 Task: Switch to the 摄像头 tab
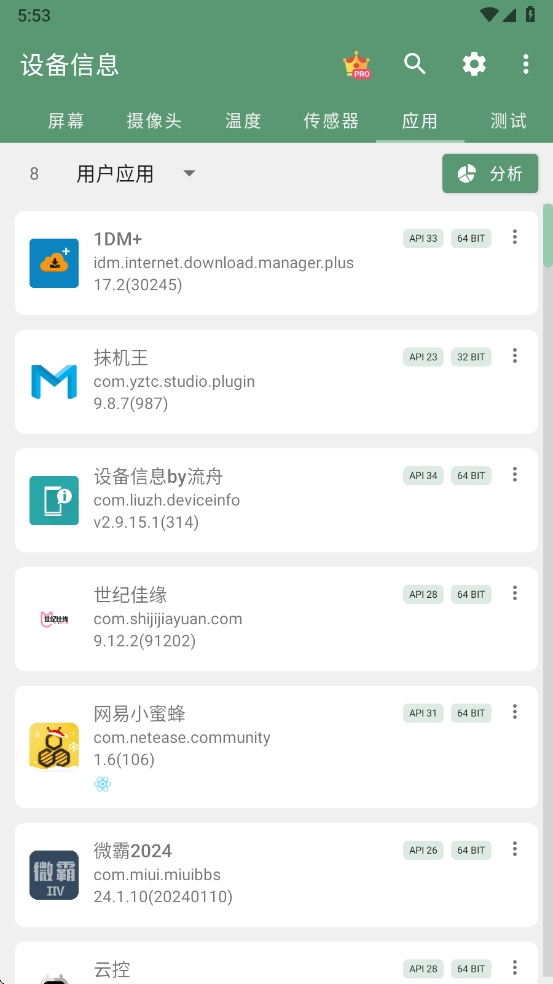tap(154, 120)
